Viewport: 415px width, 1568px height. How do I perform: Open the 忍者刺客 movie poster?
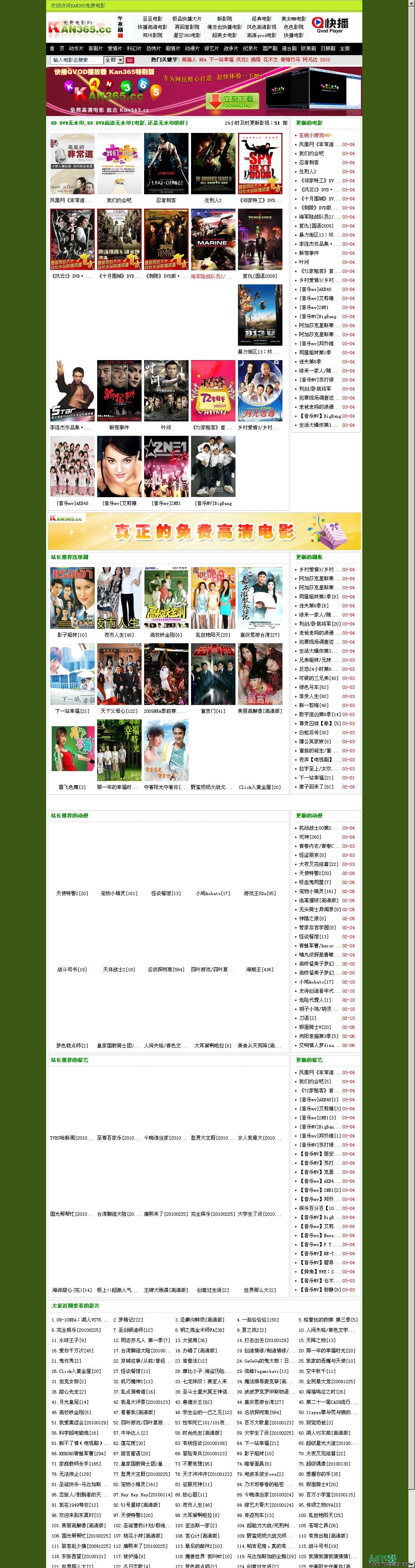pos(166,164)
